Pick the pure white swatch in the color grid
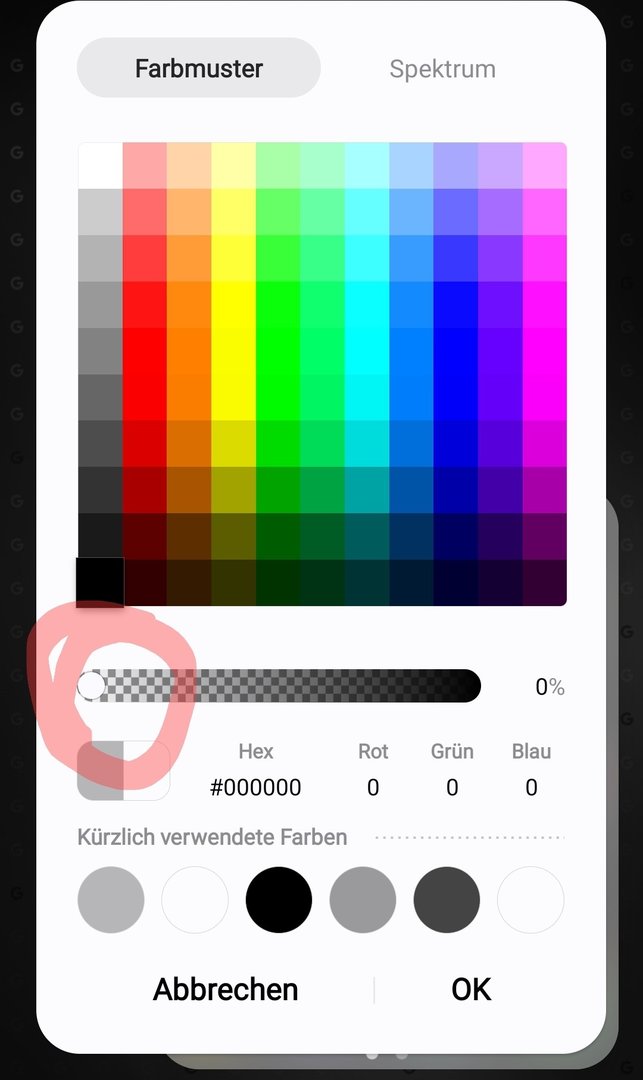Screen dimensions: 643x1080 [100, 165]
